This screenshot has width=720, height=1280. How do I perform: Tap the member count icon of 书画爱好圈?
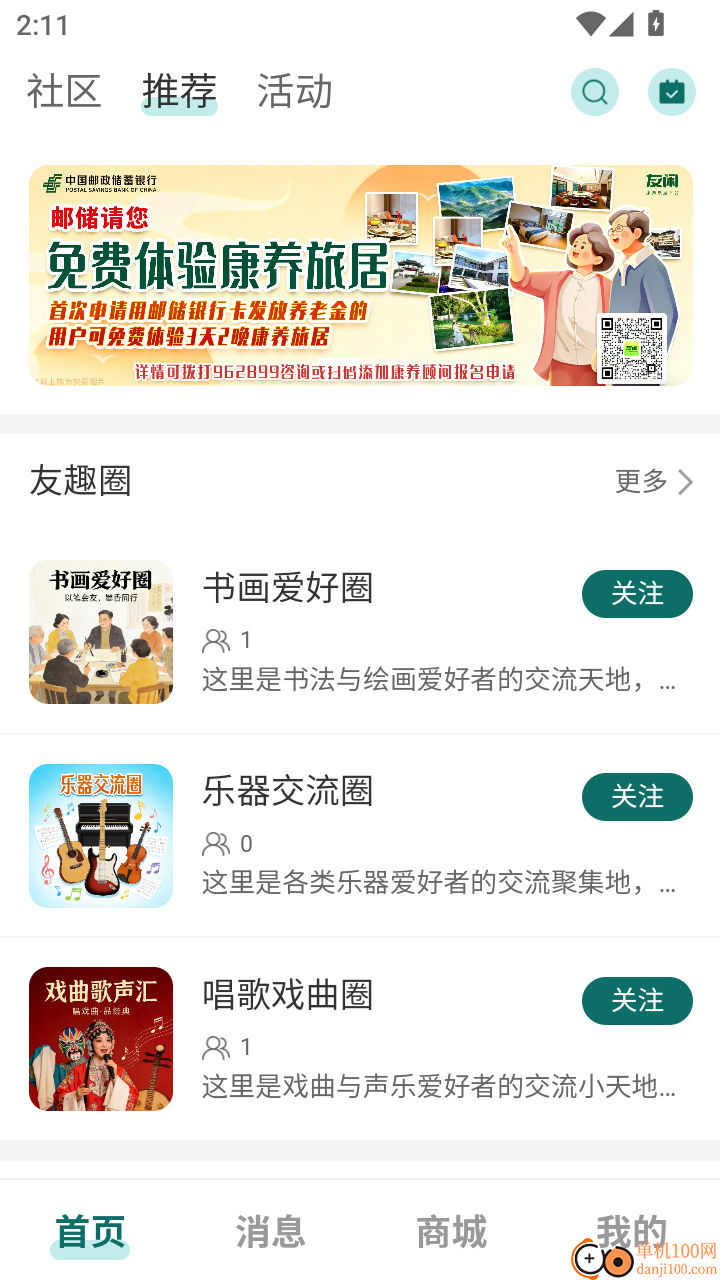pyautogui.click(x=216, y=638)
